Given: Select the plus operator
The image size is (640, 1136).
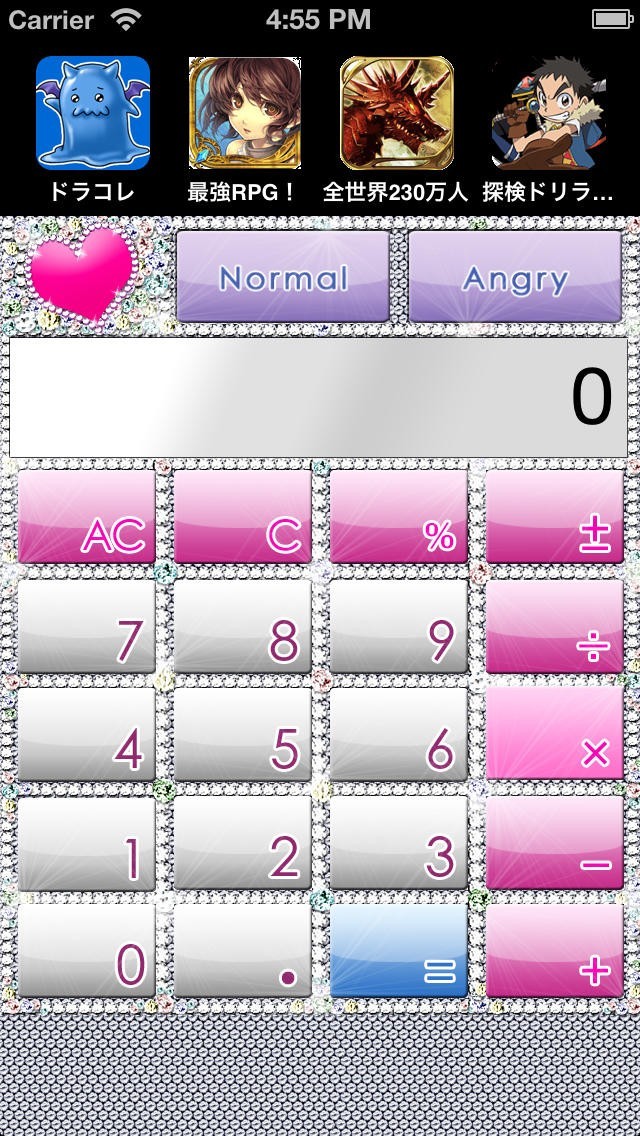Looking at the screenshot, I should point(555,951).
